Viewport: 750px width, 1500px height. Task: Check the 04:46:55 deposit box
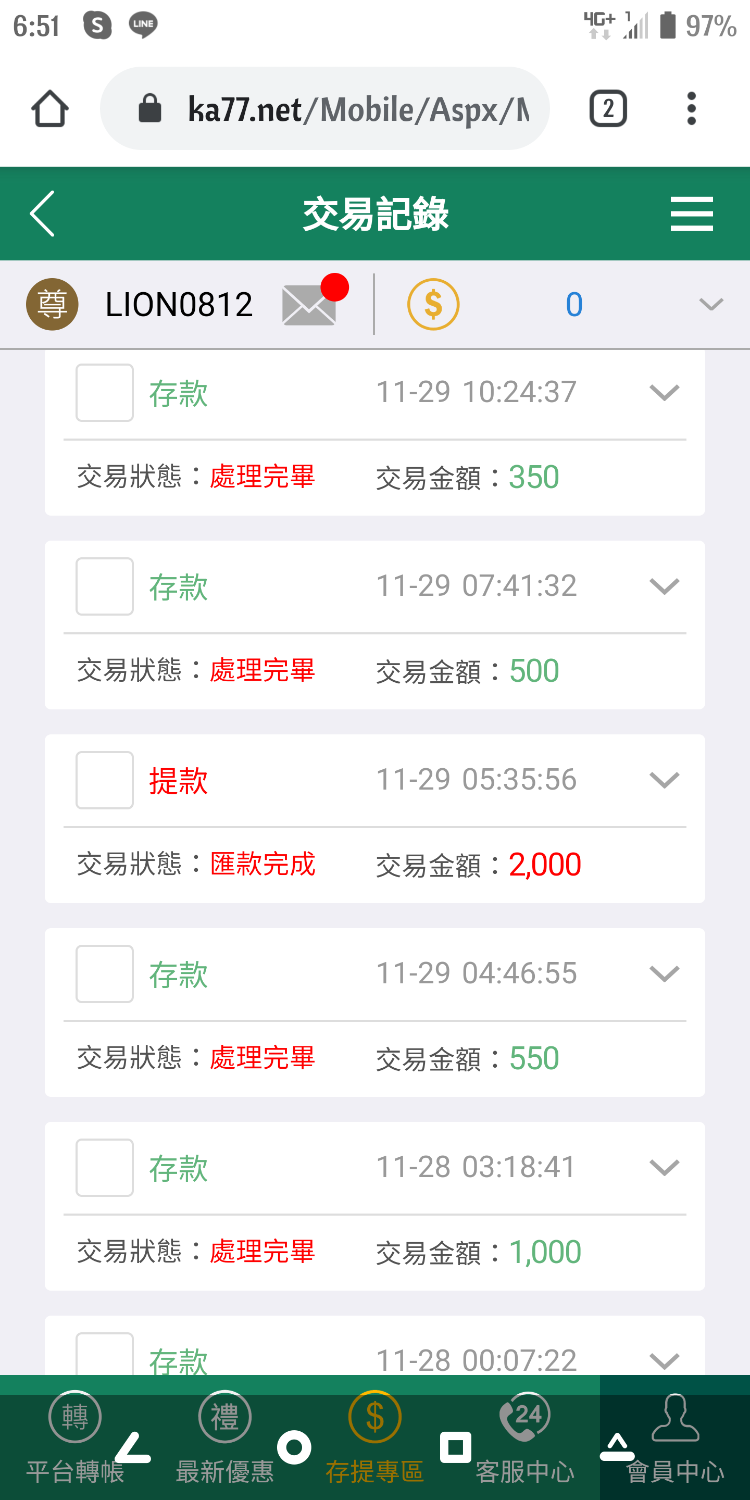105,974
